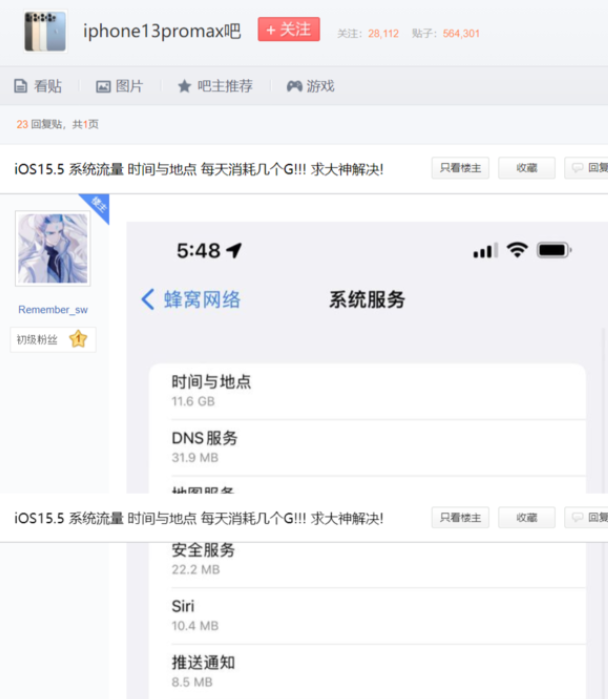Switch to the 图片 tab
This screenshot has height=699, width=608.
click(119, 86)
